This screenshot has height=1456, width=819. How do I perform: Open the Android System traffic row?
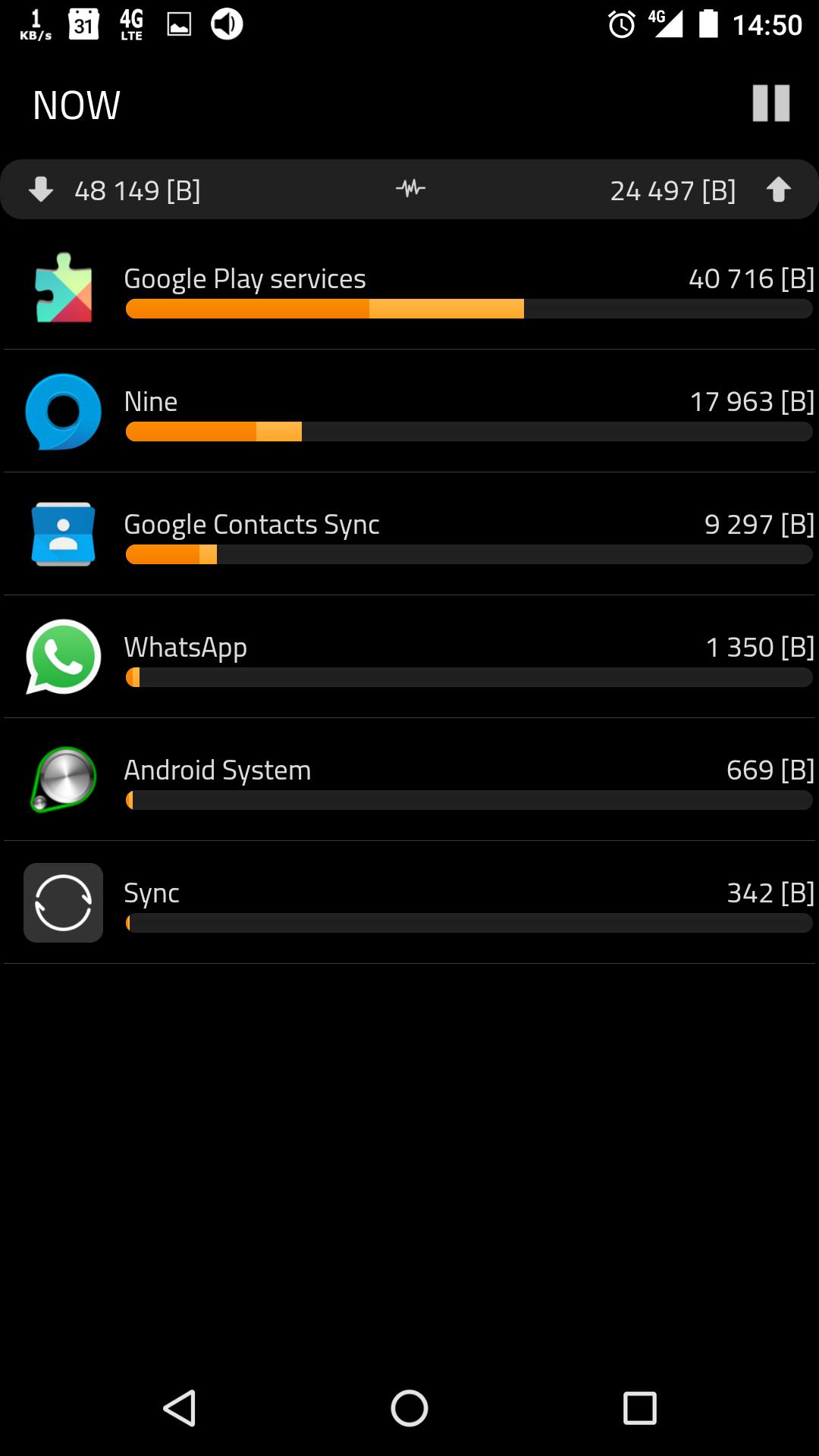tap(409, 780)
